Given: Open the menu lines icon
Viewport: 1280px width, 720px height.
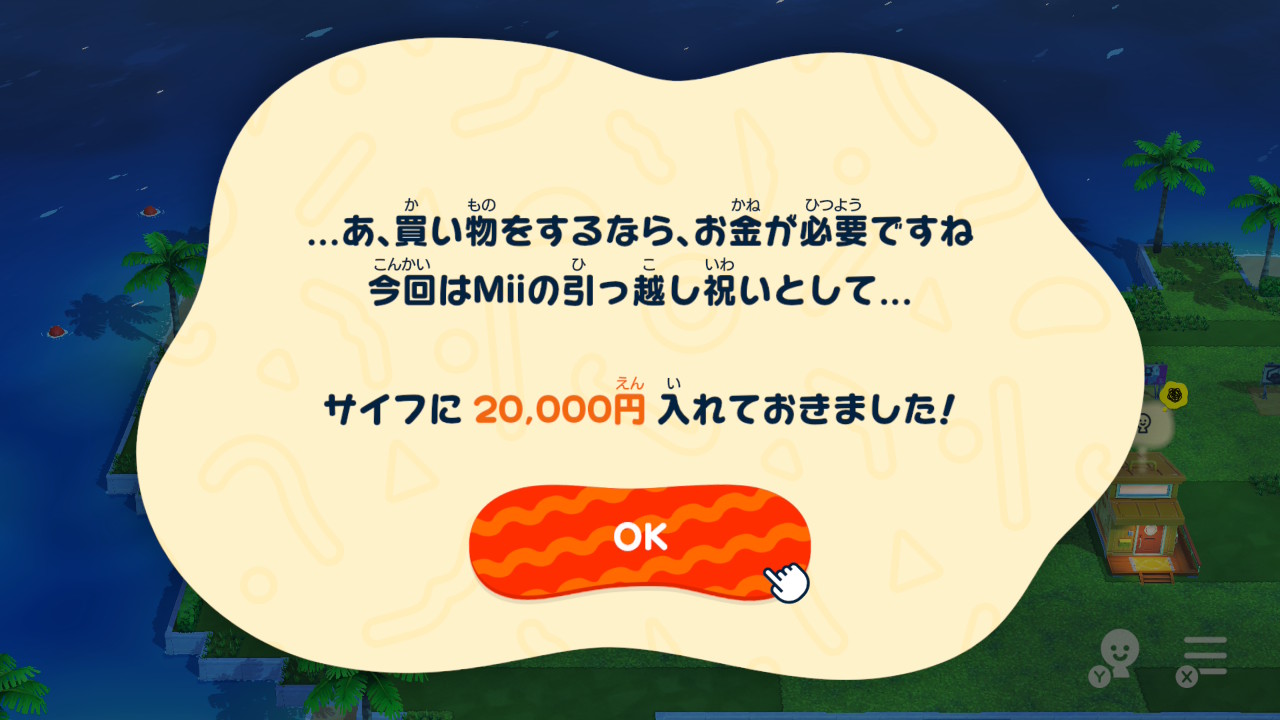Looking at the screenshot, I should 1204,658.
